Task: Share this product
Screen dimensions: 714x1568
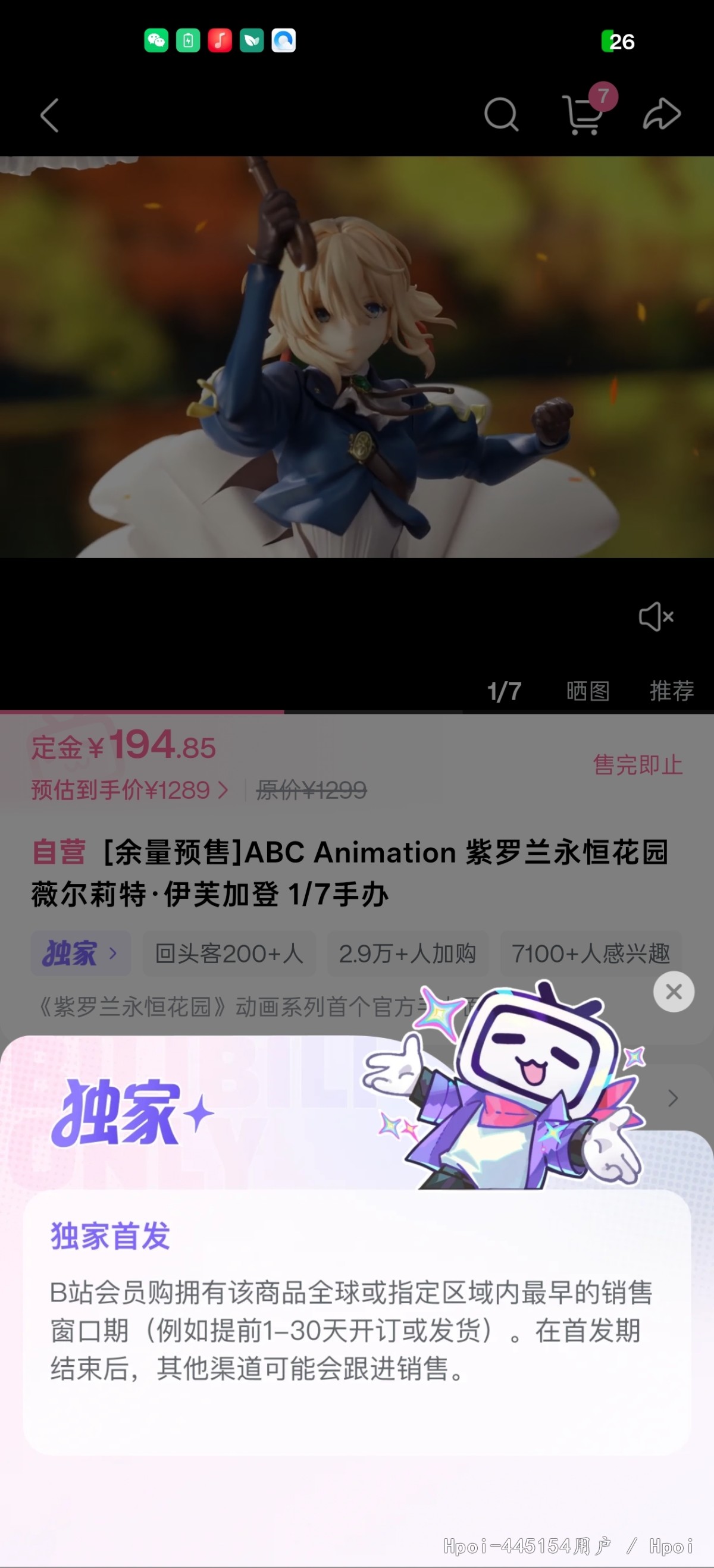Action: pyautogui.click(x=662, y=114)
